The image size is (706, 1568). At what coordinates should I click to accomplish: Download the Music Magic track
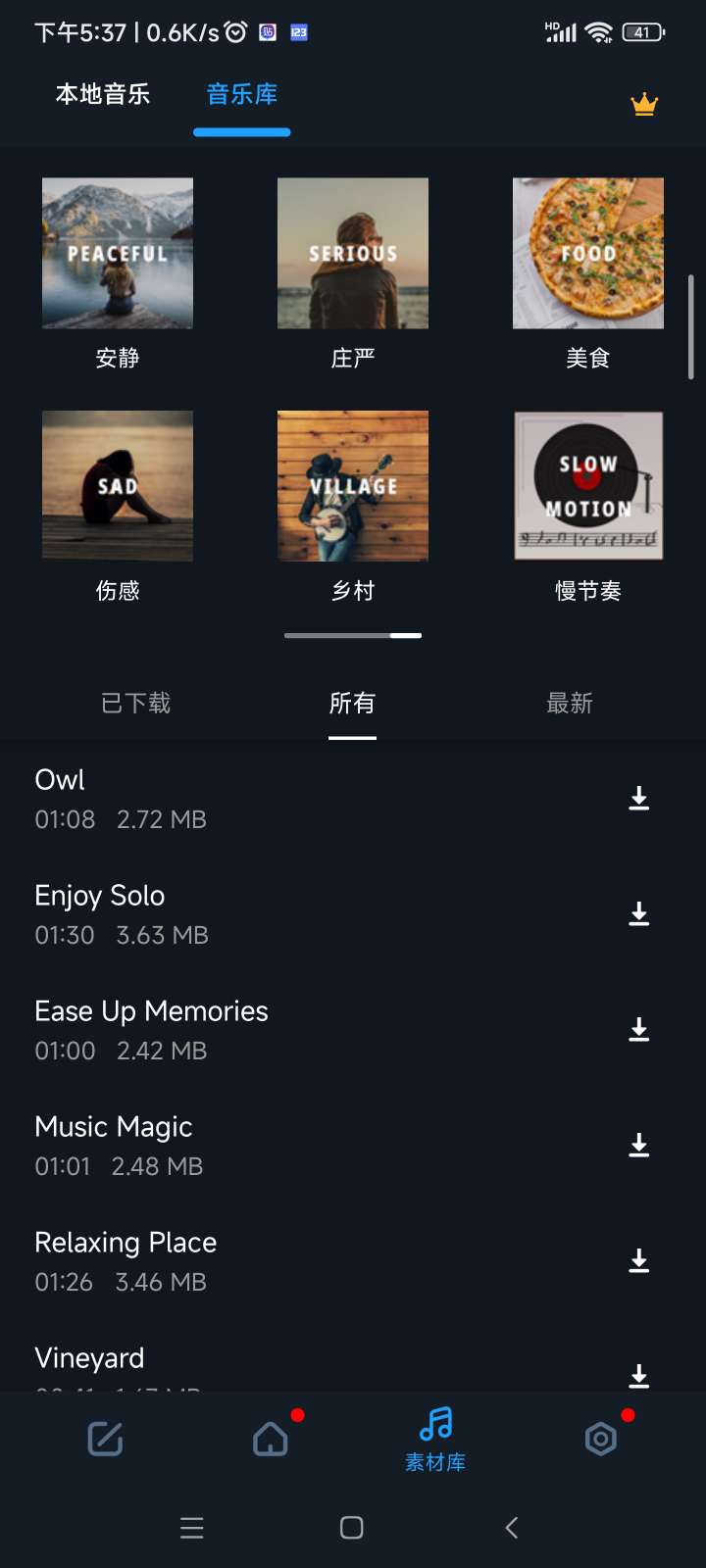tap(639, 1146)
